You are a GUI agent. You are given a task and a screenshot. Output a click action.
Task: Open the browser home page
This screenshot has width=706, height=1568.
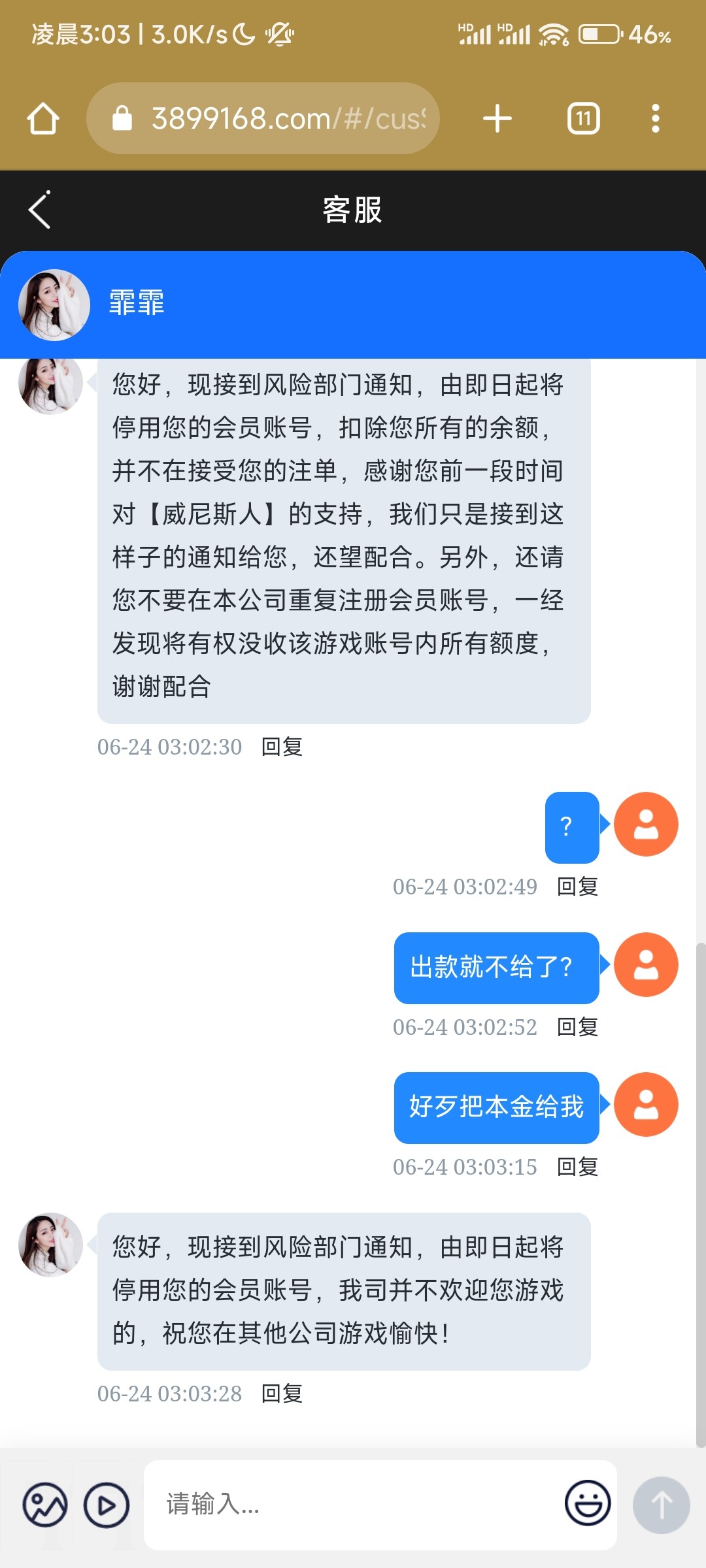click(x=43, y=119)
